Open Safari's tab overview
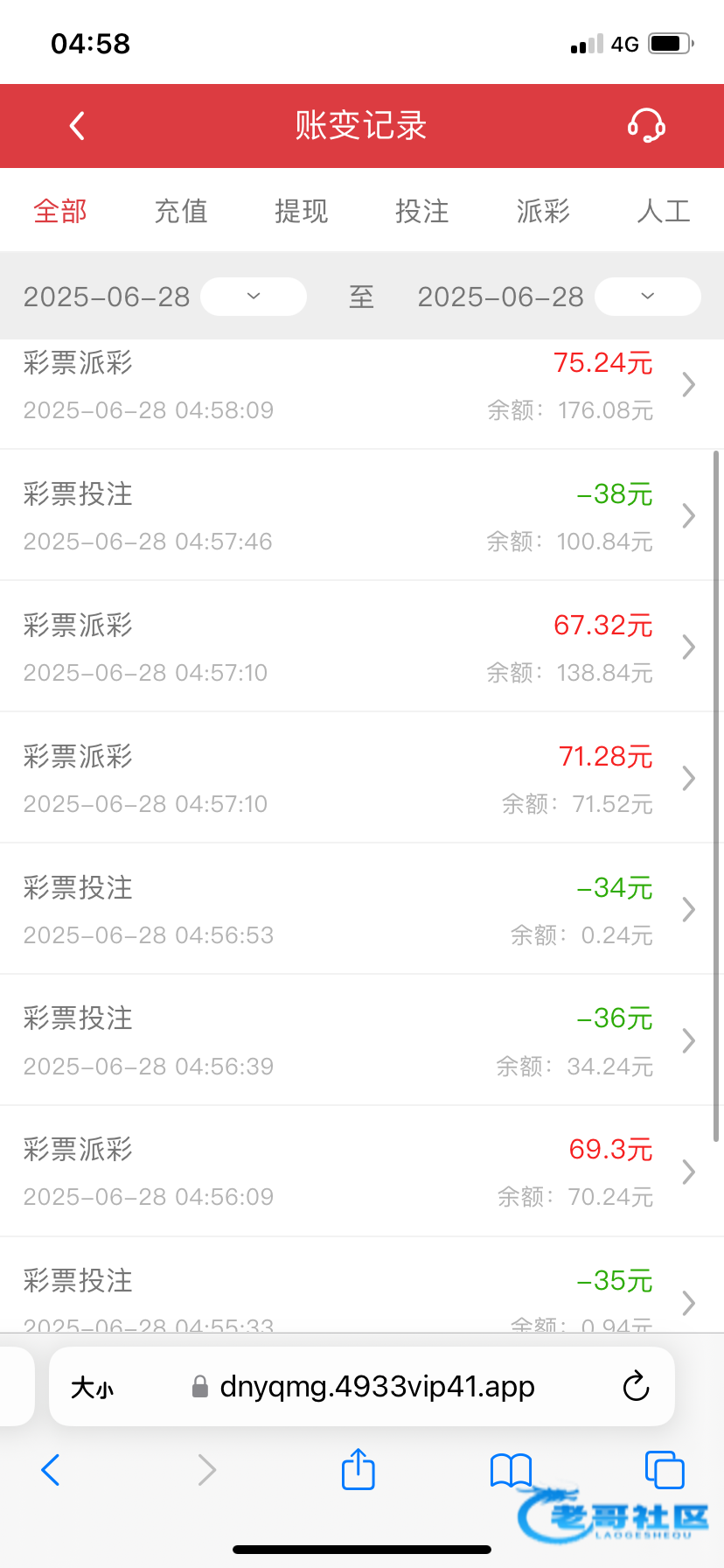Screen dimensions: 724x1568 664,1469
